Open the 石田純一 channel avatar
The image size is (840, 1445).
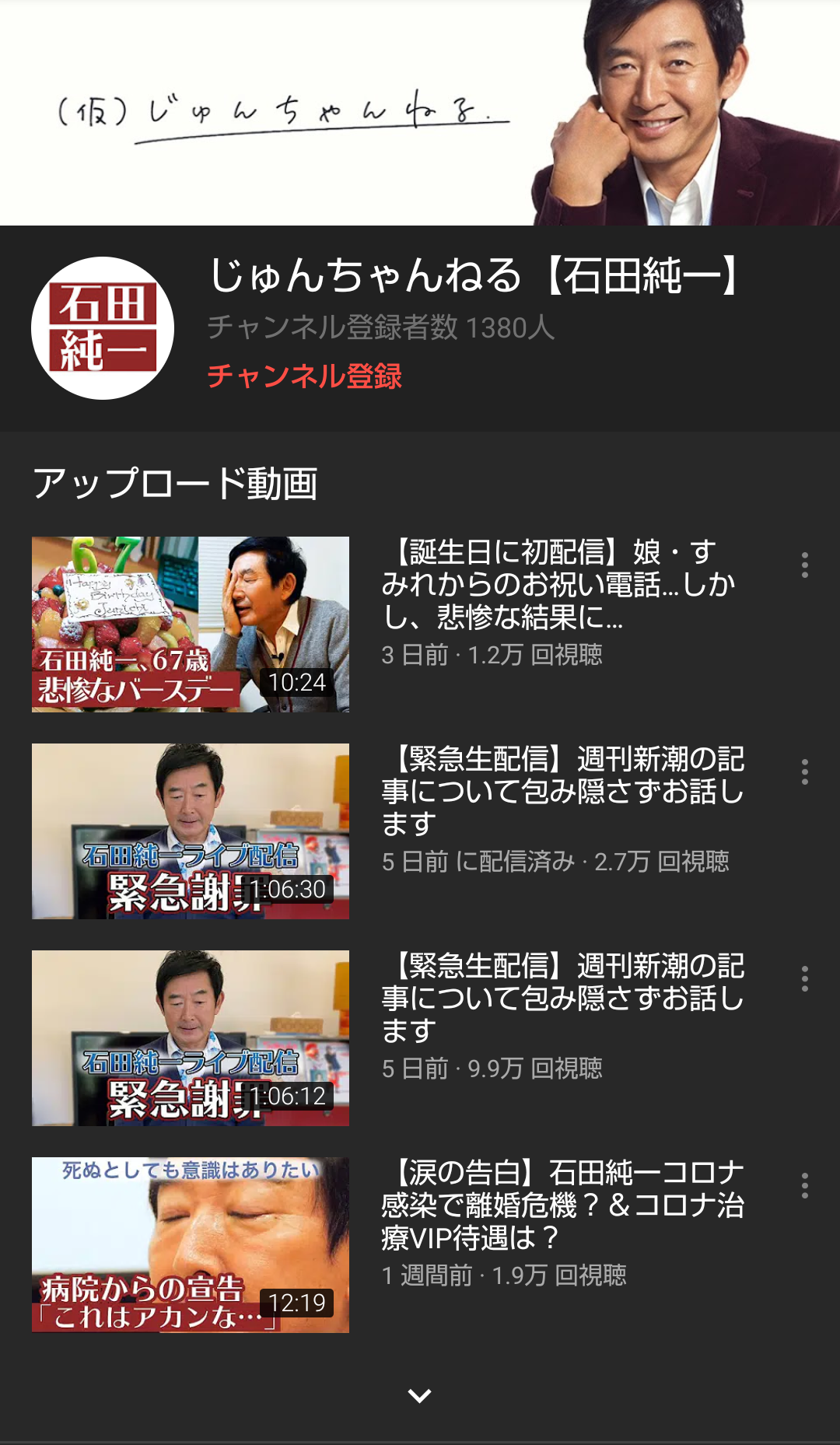click(x=103, y=328)
